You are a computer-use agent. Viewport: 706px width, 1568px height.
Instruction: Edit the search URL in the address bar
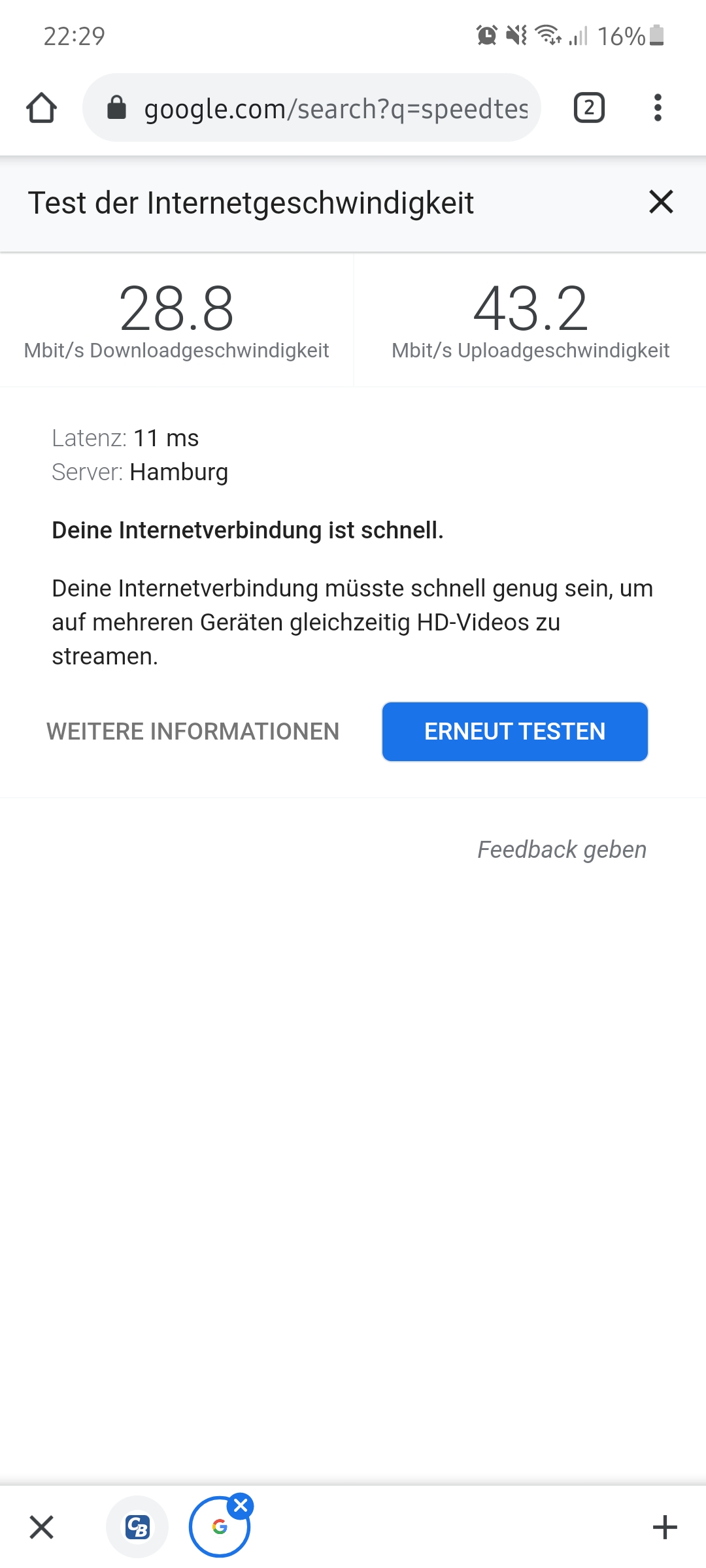pos(327,108)
